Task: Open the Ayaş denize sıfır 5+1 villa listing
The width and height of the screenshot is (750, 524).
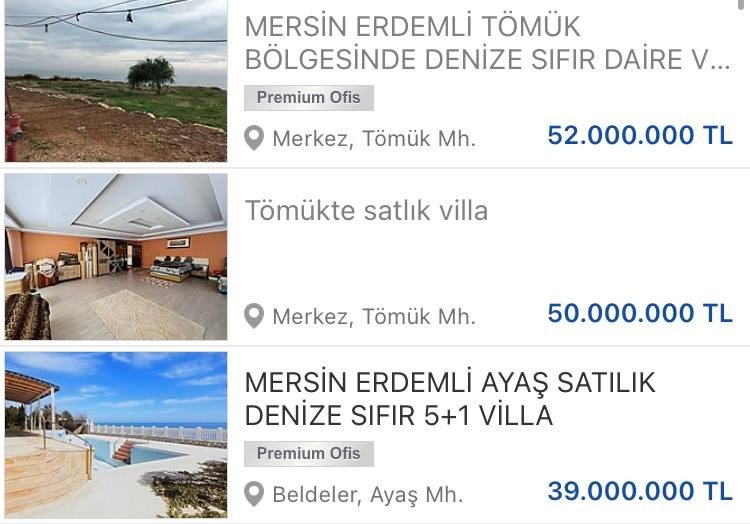Action: coord(450,399)
